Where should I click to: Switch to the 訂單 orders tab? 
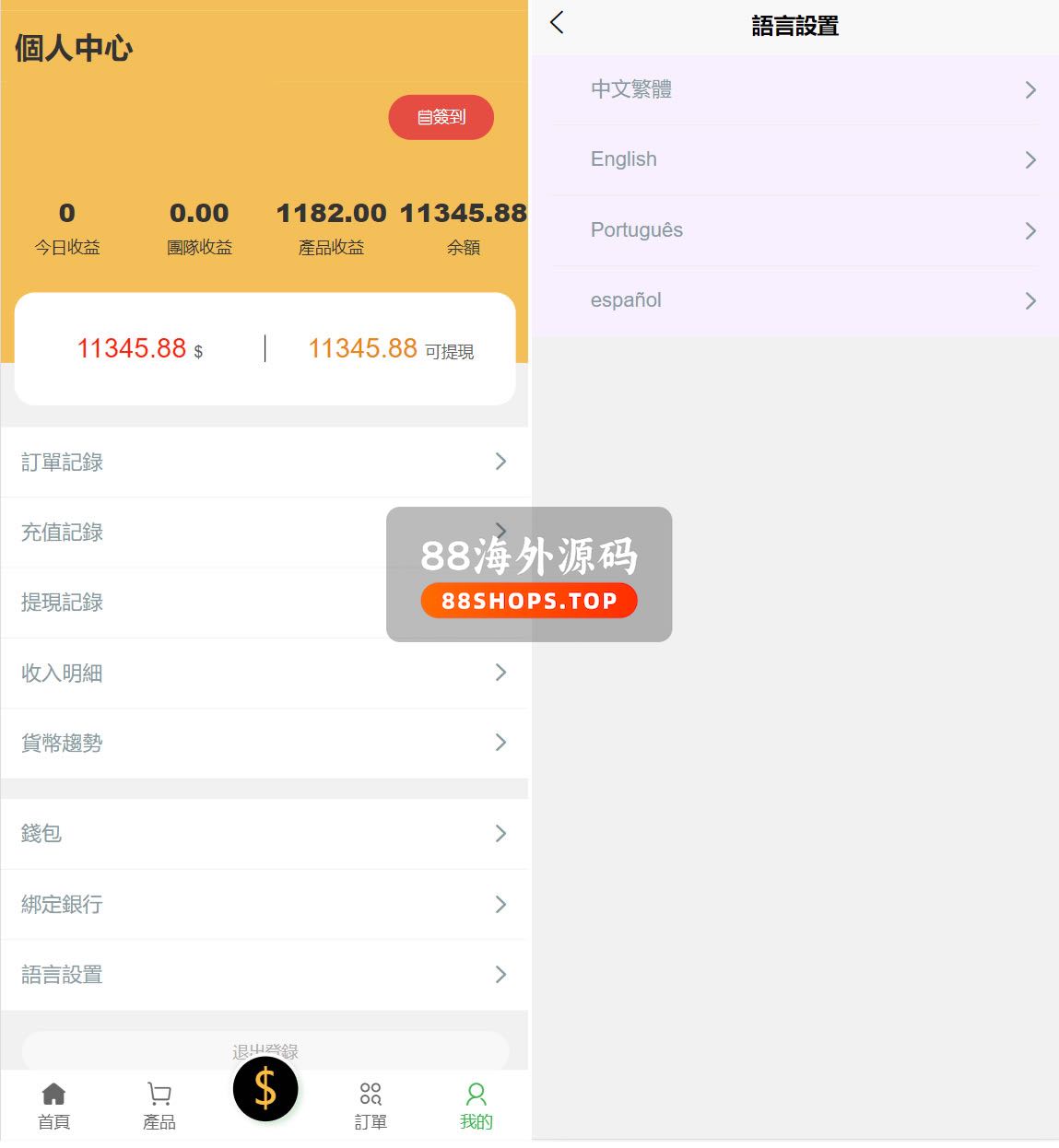click(371, 1106)
